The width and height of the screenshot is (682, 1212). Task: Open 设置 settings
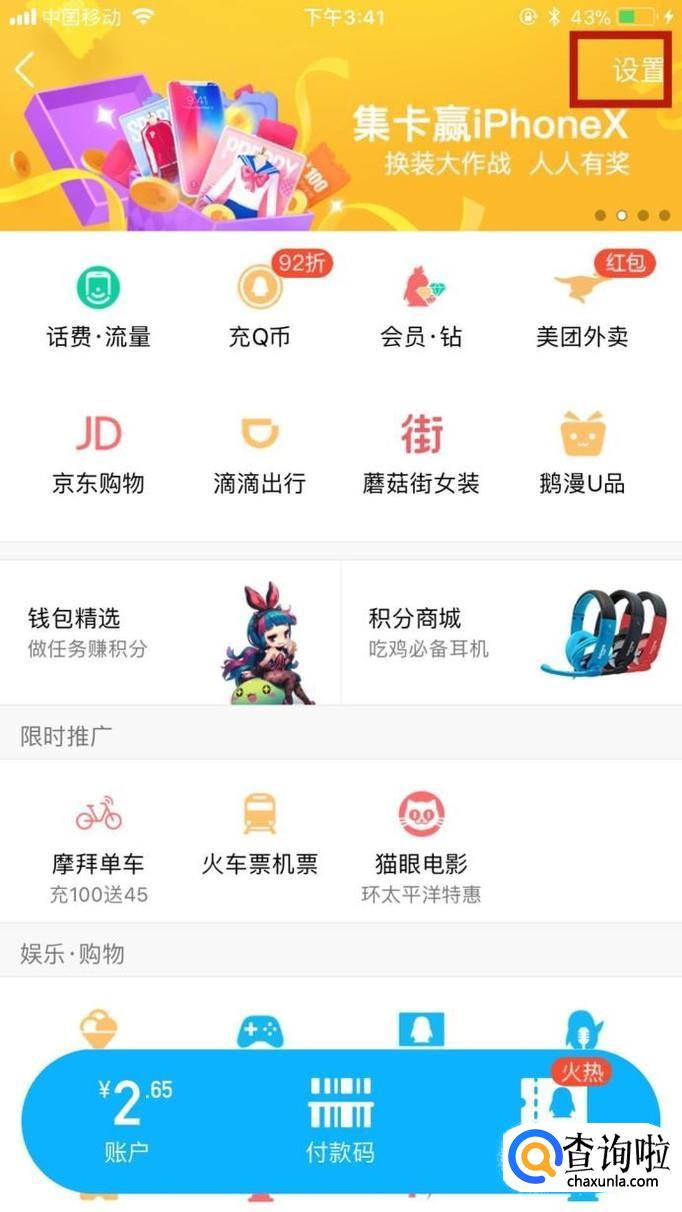[x=637, y=70]
